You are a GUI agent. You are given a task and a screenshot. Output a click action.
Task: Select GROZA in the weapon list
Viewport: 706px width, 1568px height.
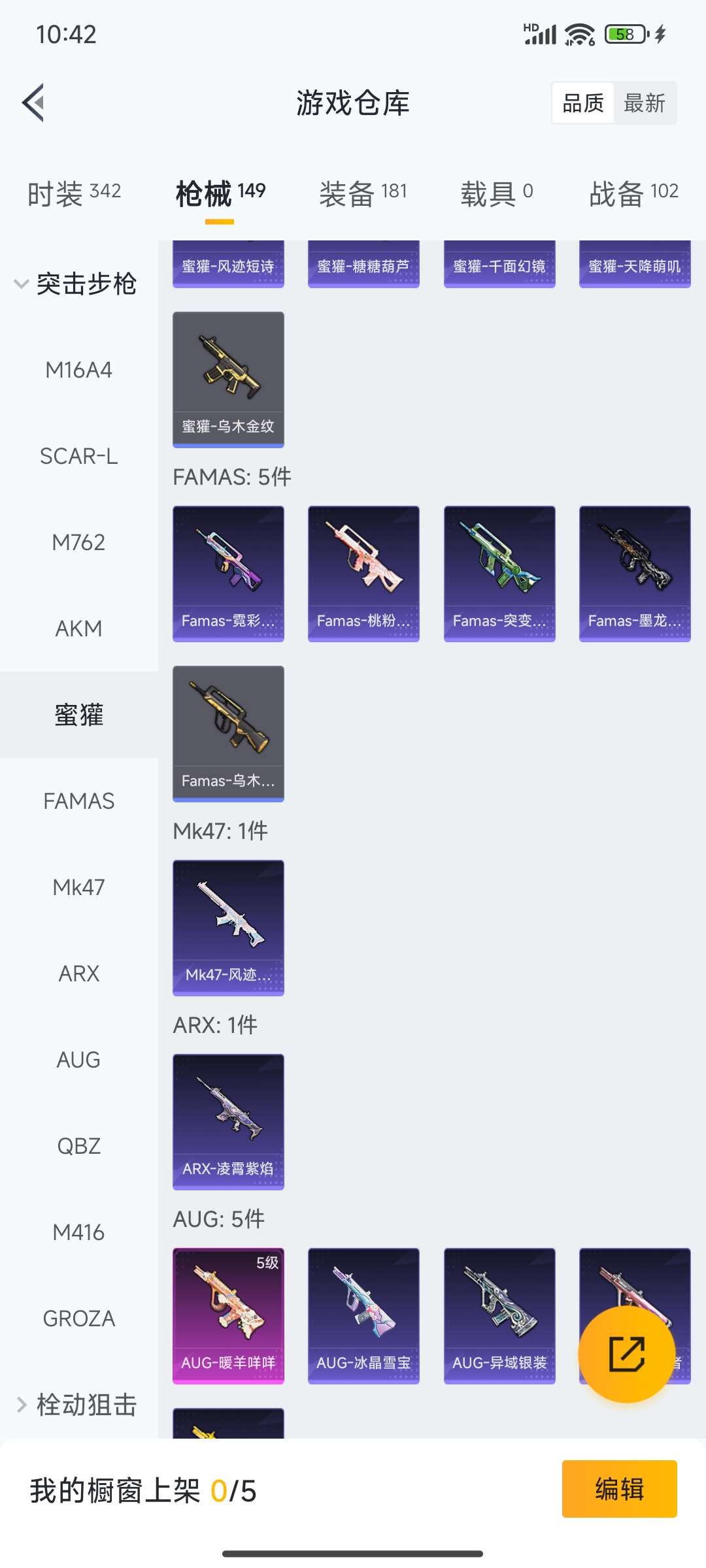(x=78, y=1318)
